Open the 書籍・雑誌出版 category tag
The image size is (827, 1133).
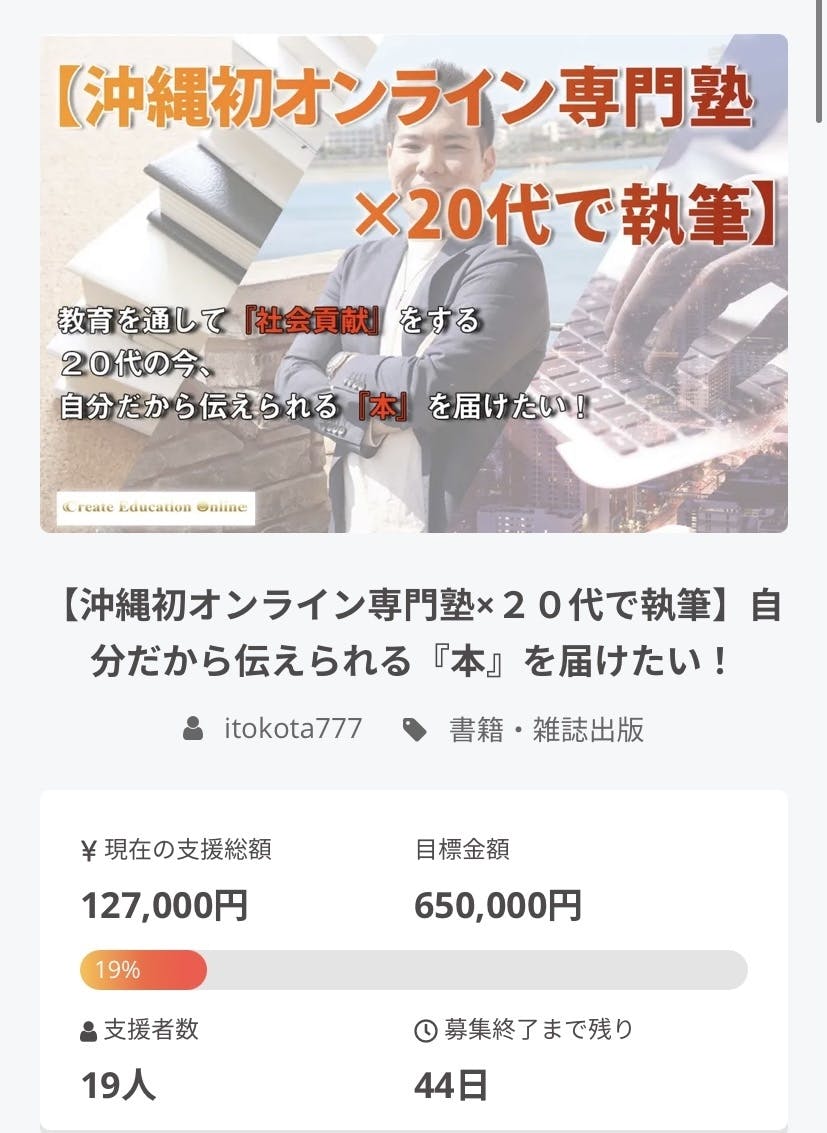point(545,729)
